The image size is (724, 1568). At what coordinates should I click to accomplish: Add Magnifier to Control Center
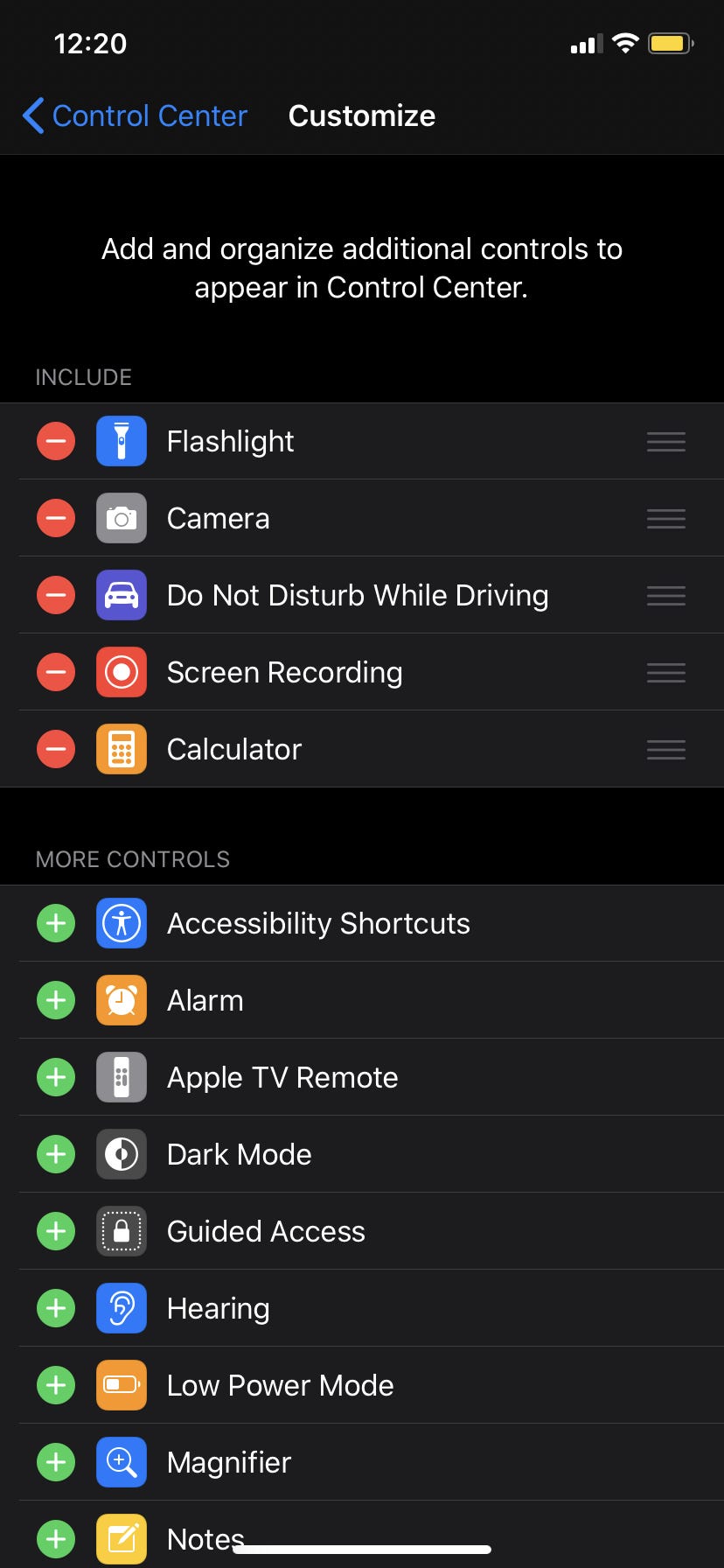56,1462
